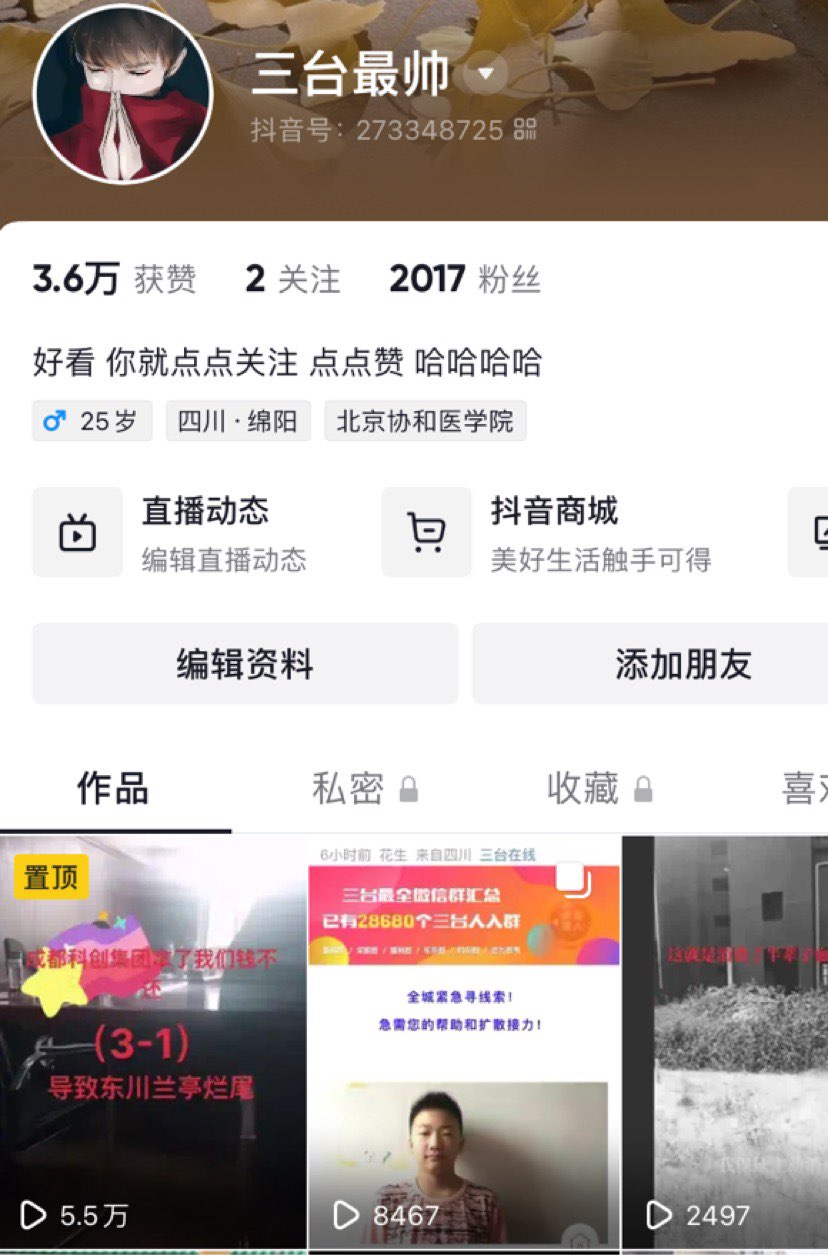Open the 关注 following list

292,279
